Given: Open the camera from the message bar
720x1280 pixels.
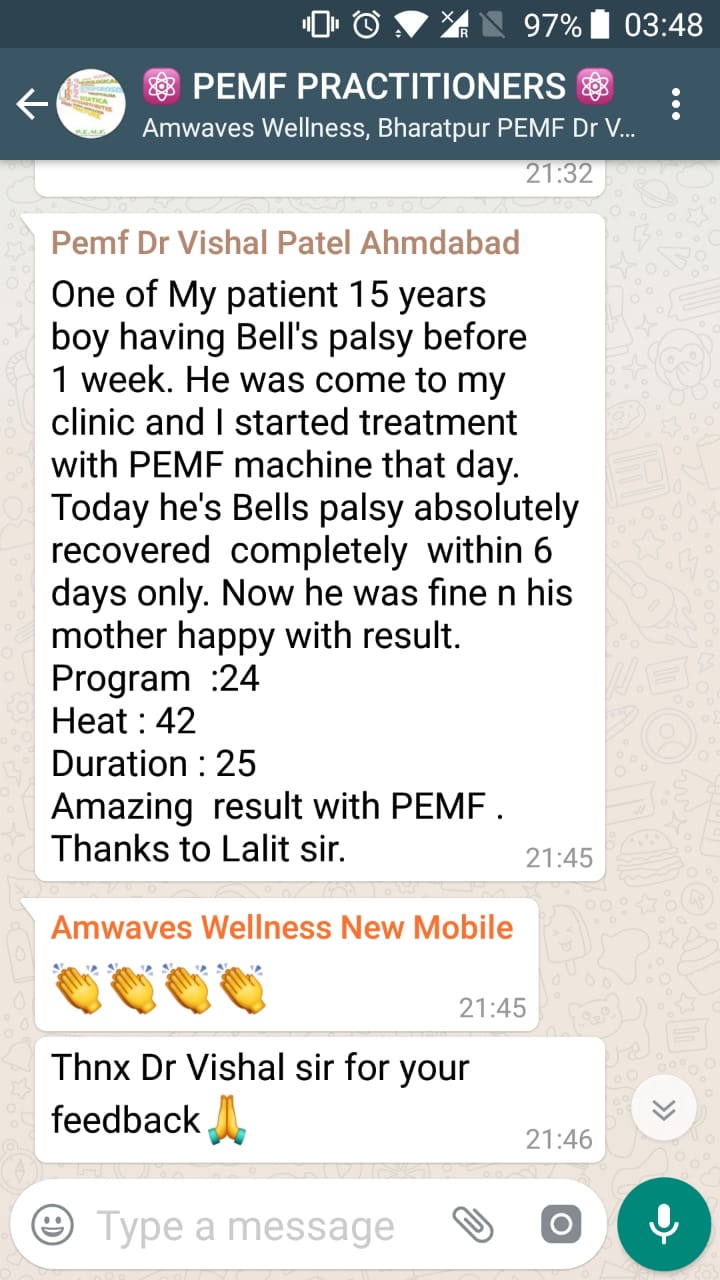Looking at the screenshot, I should click(560, 1225).
